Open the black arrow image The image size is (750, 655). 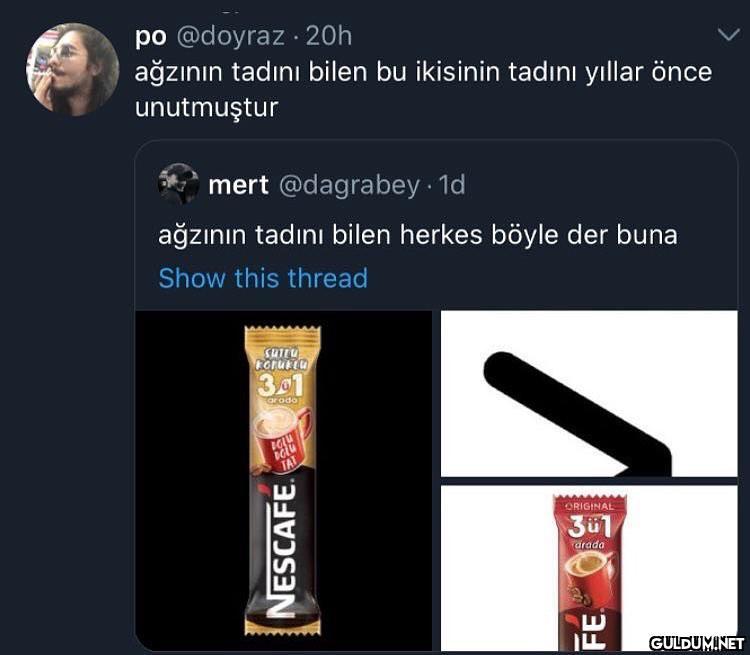pyautogui.click(x=588, y=394)
